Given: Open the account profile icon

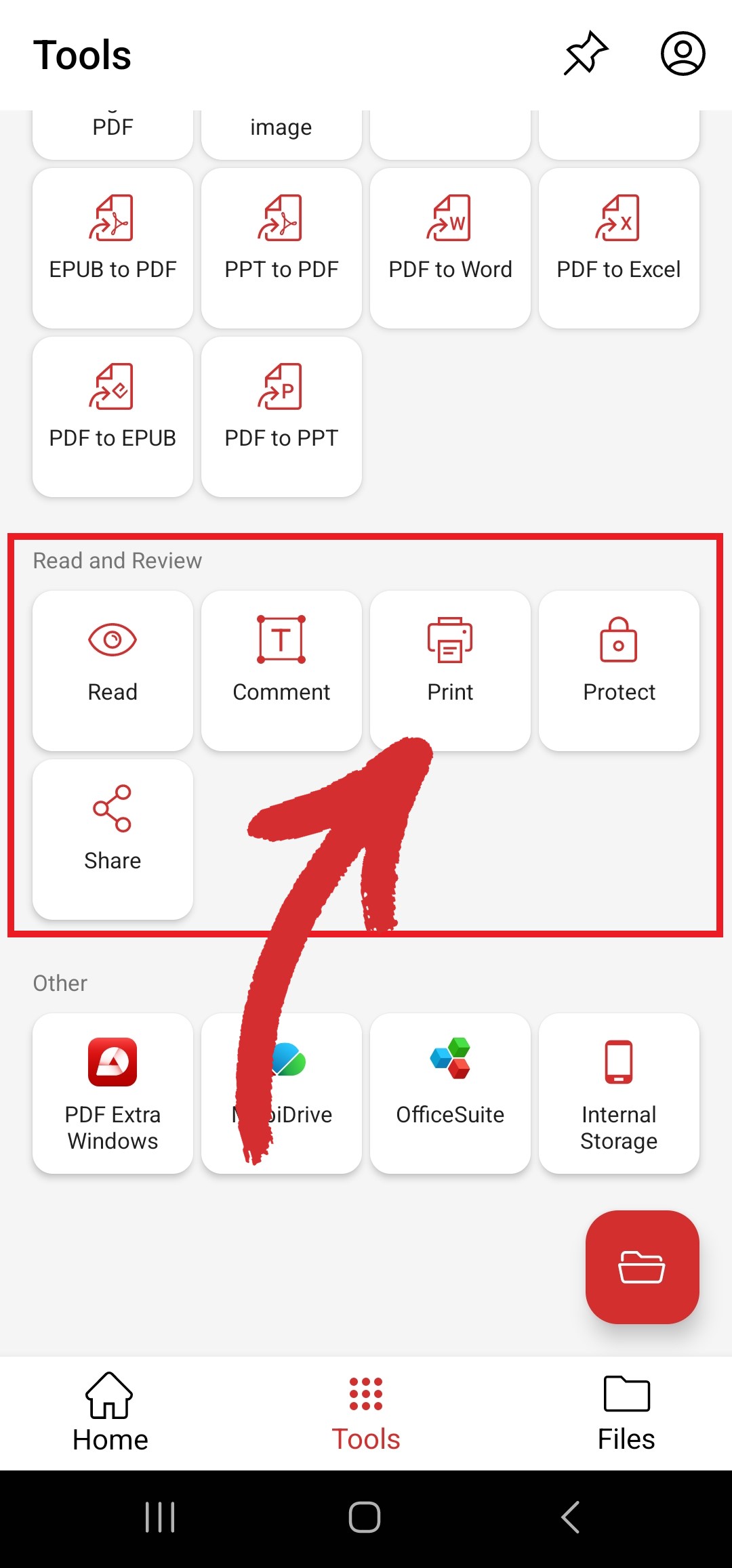Looking at the screenshot, I should (683, 54).
